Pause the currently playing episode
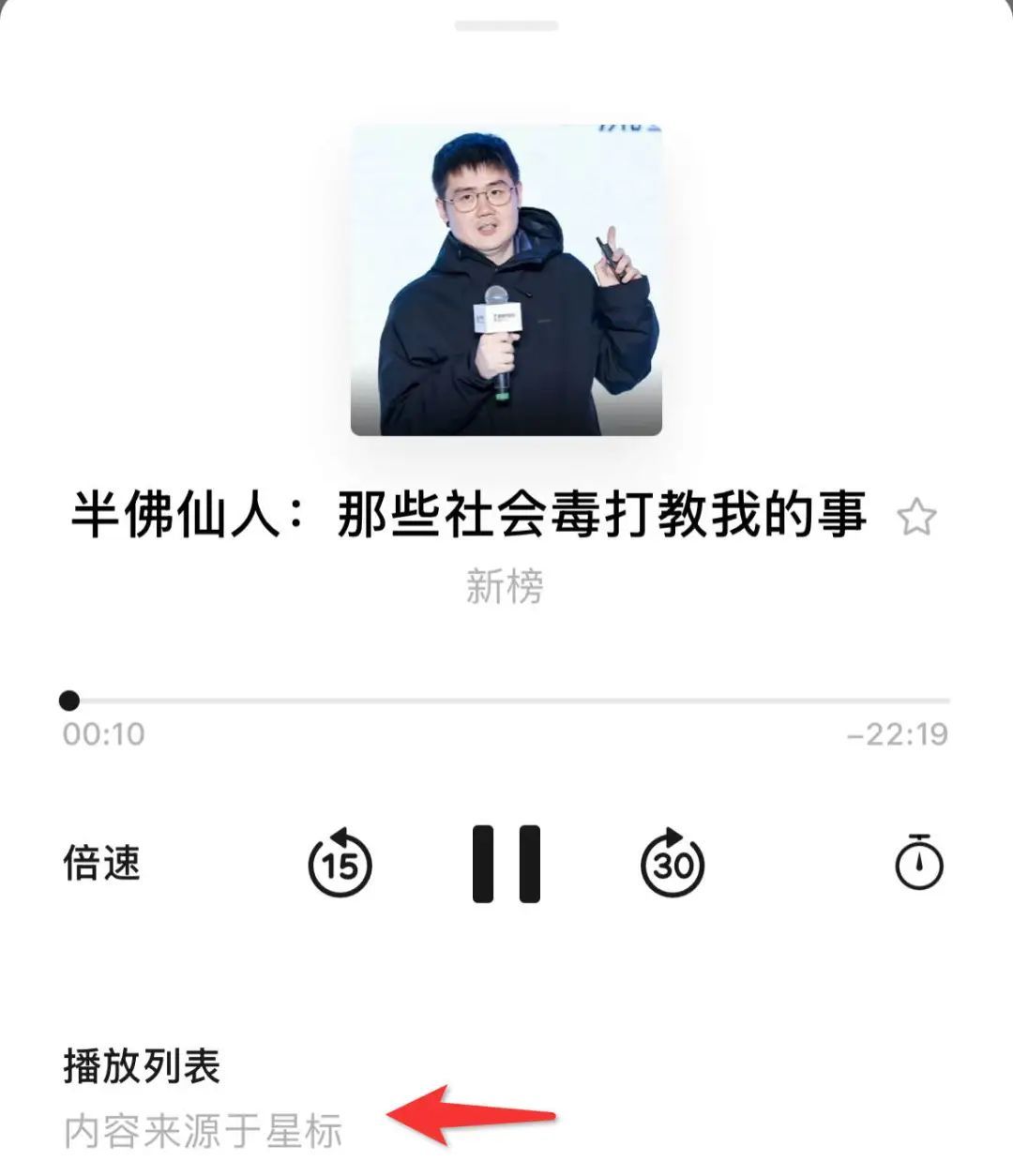 click(x=505, y=865)
